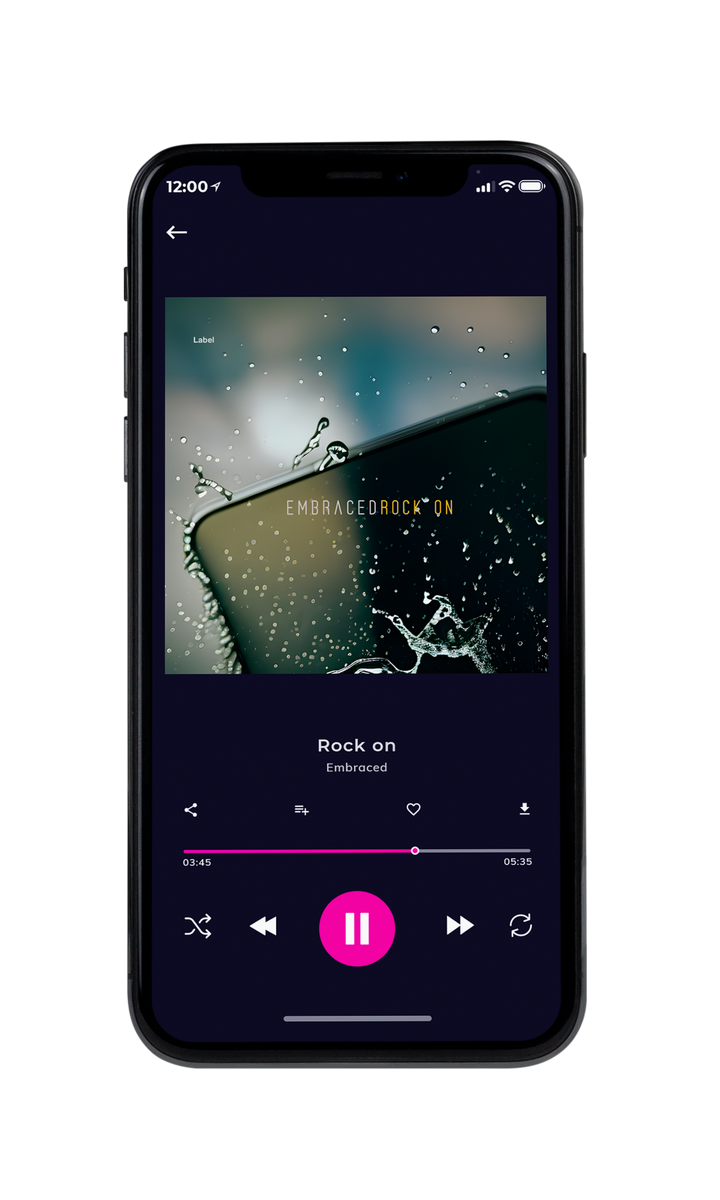The height and width of the screenshot is (1200, 720).
Task: Toggle repeat mode
Action: [520, 926]
